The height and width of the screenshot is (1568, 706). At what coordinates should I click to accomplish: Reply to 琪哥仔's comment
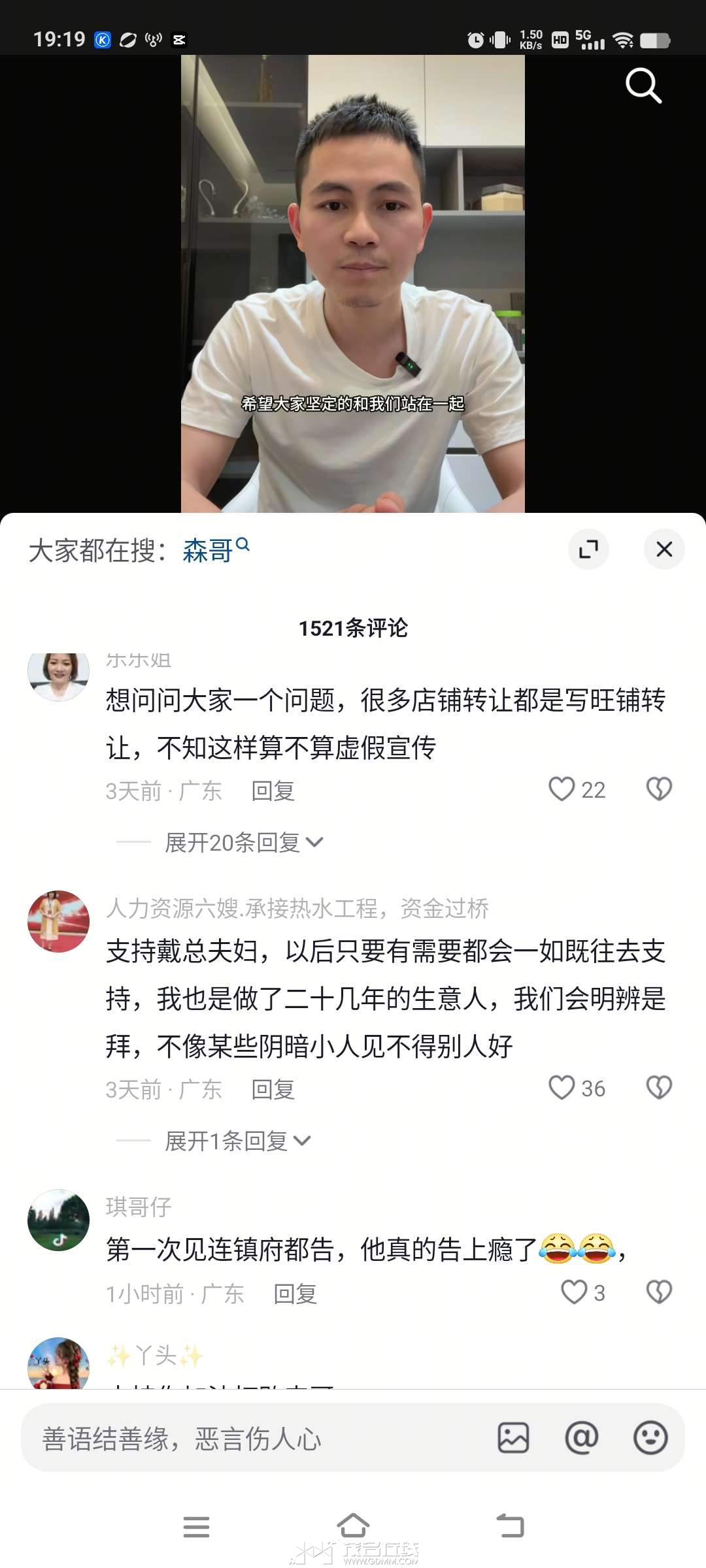295,1294
